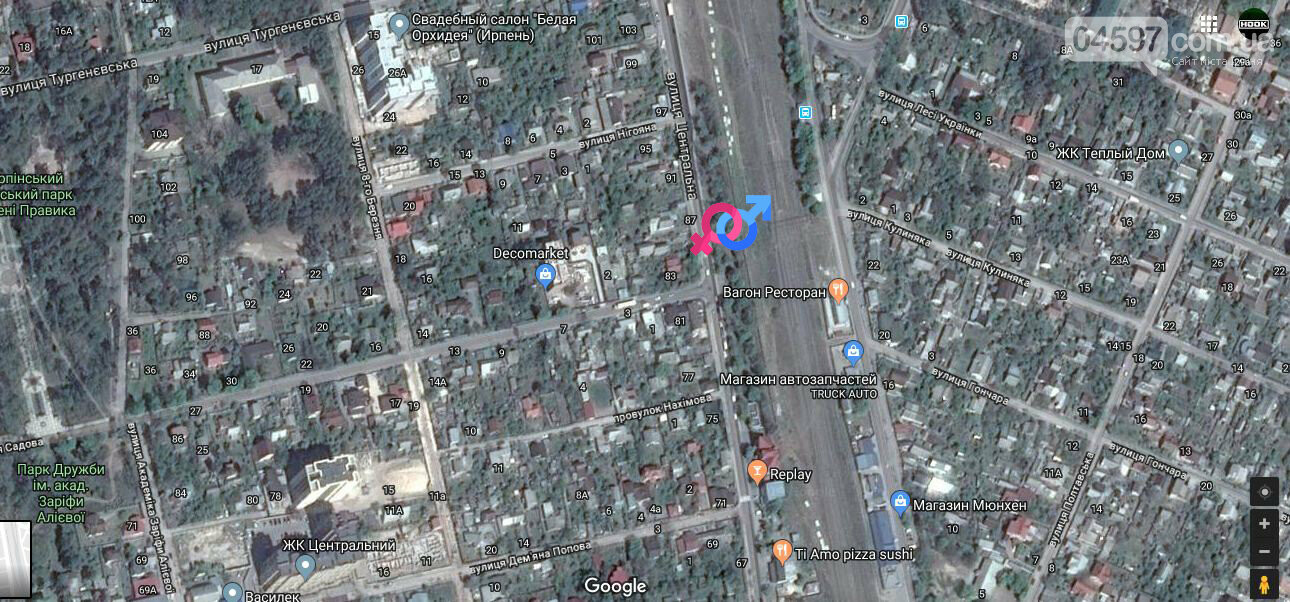Open the Магазин Мюнхен marker

(899, 502)
